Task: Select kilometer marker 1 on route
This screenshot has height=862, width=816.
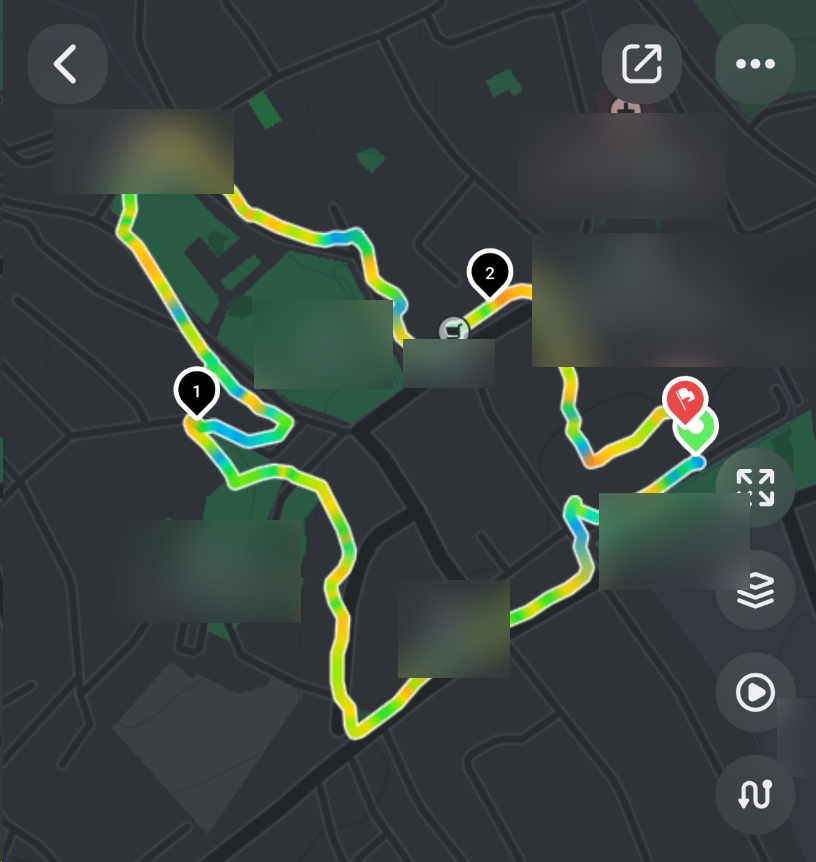Action: pyautogui.click(x=197, y=391)
